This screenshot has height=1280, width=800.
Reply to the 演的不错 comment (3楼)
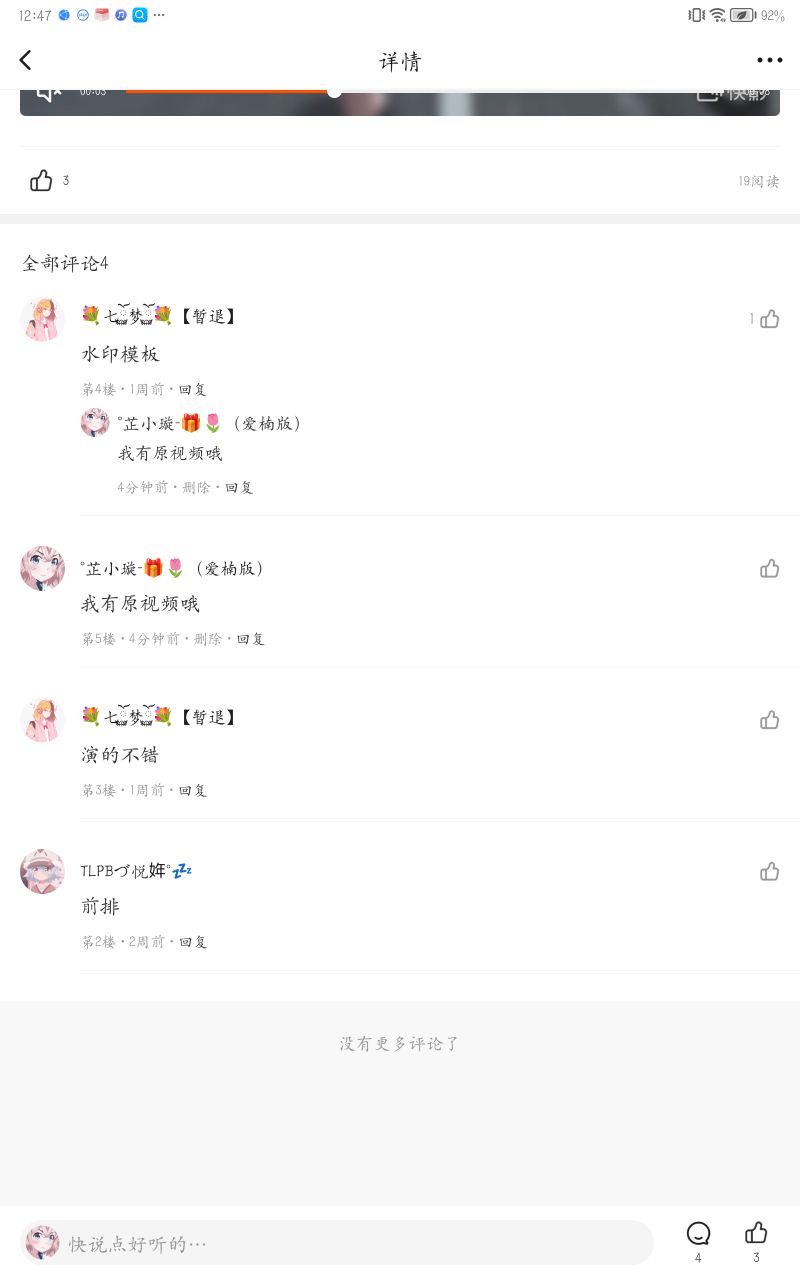(193, 790)
